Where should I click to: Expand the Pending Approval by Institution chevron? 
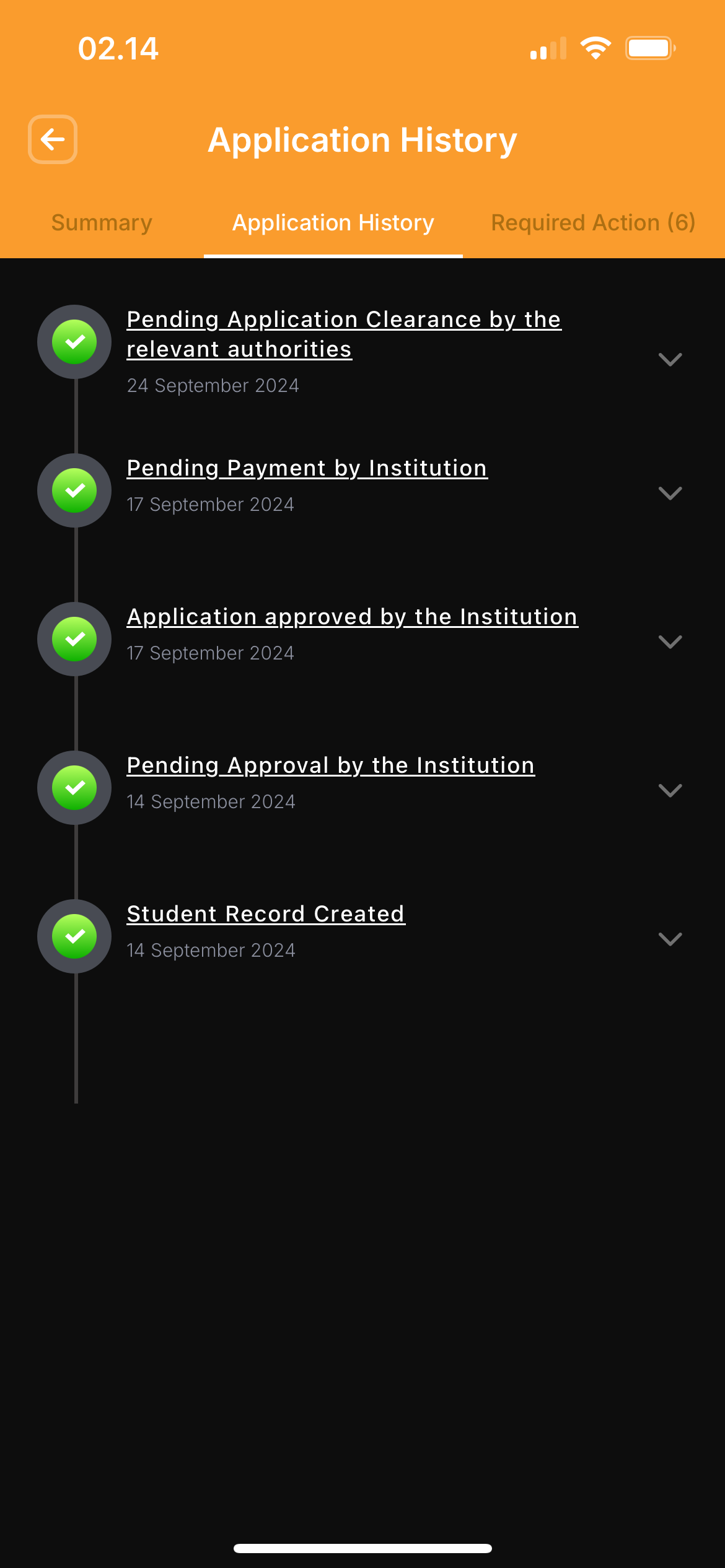(670, 790)
